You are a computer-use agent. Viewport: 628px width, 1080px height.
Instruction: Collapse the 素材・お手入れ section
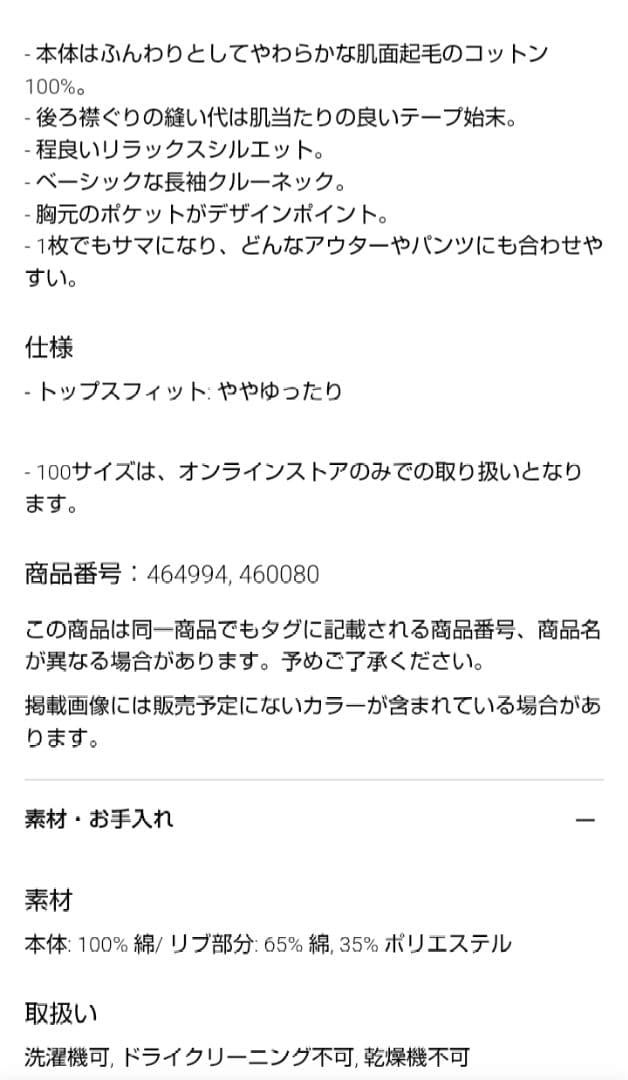tap(585, 820)
